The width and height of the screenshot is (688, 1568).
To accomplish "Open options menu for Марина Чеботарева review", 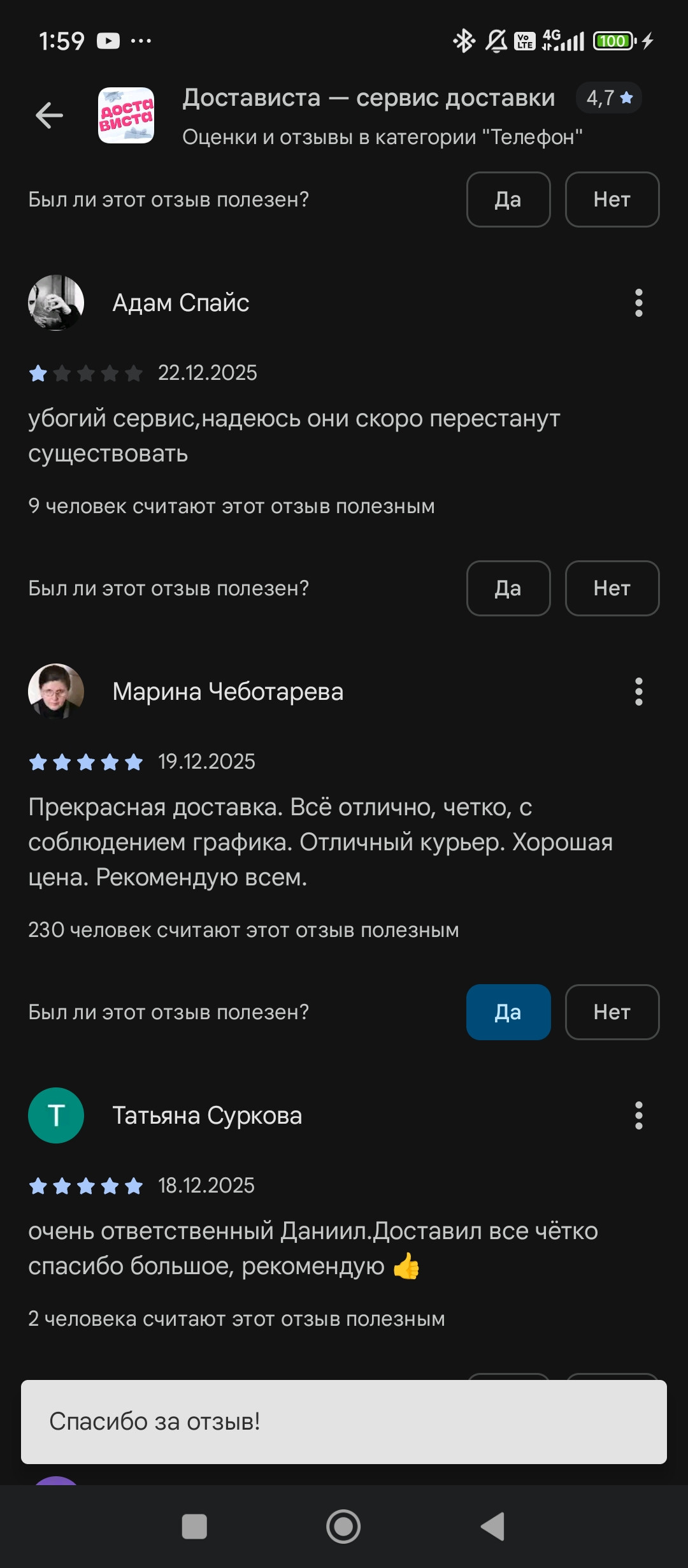I will pyautogui.click(x=638, y=692).
